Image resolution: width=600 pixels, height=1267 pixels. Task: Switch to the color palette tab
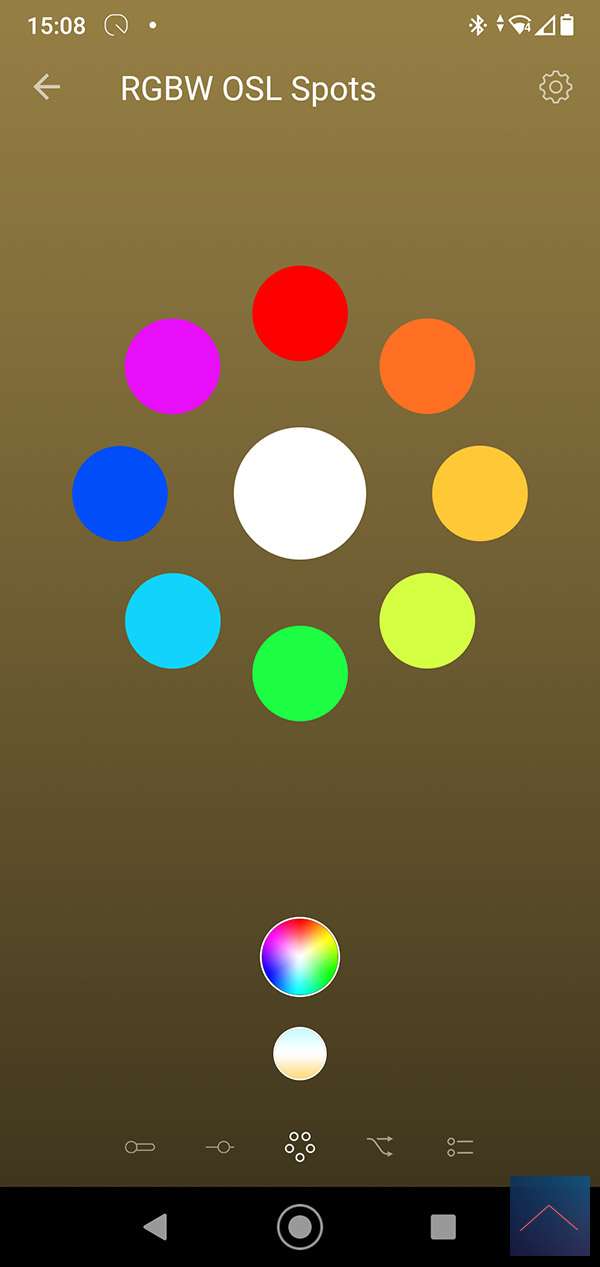[300, 1147]
